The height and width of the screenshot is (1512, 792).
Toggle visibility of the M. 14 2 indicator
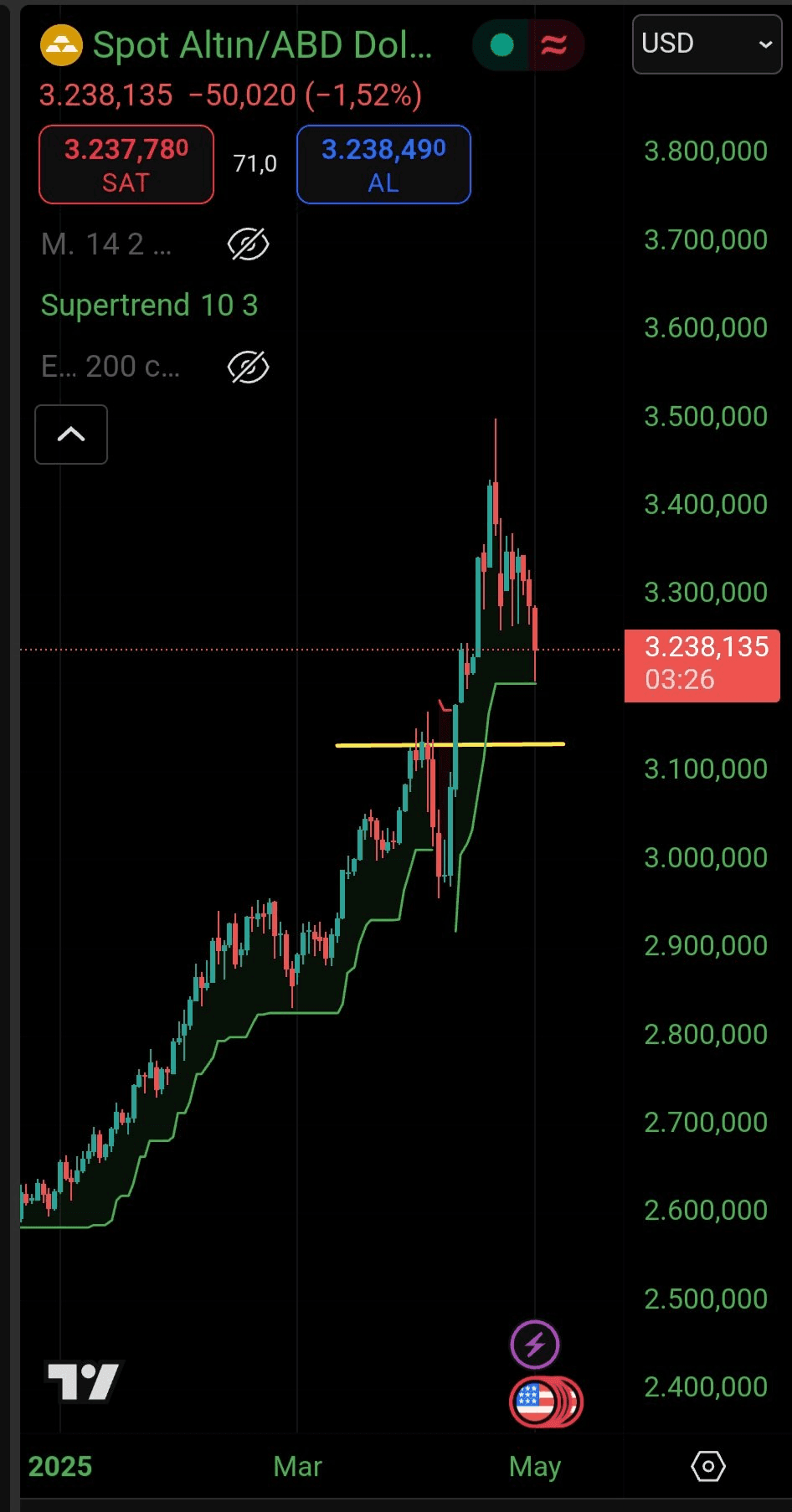pyautogui.click(x=248, y=244)
